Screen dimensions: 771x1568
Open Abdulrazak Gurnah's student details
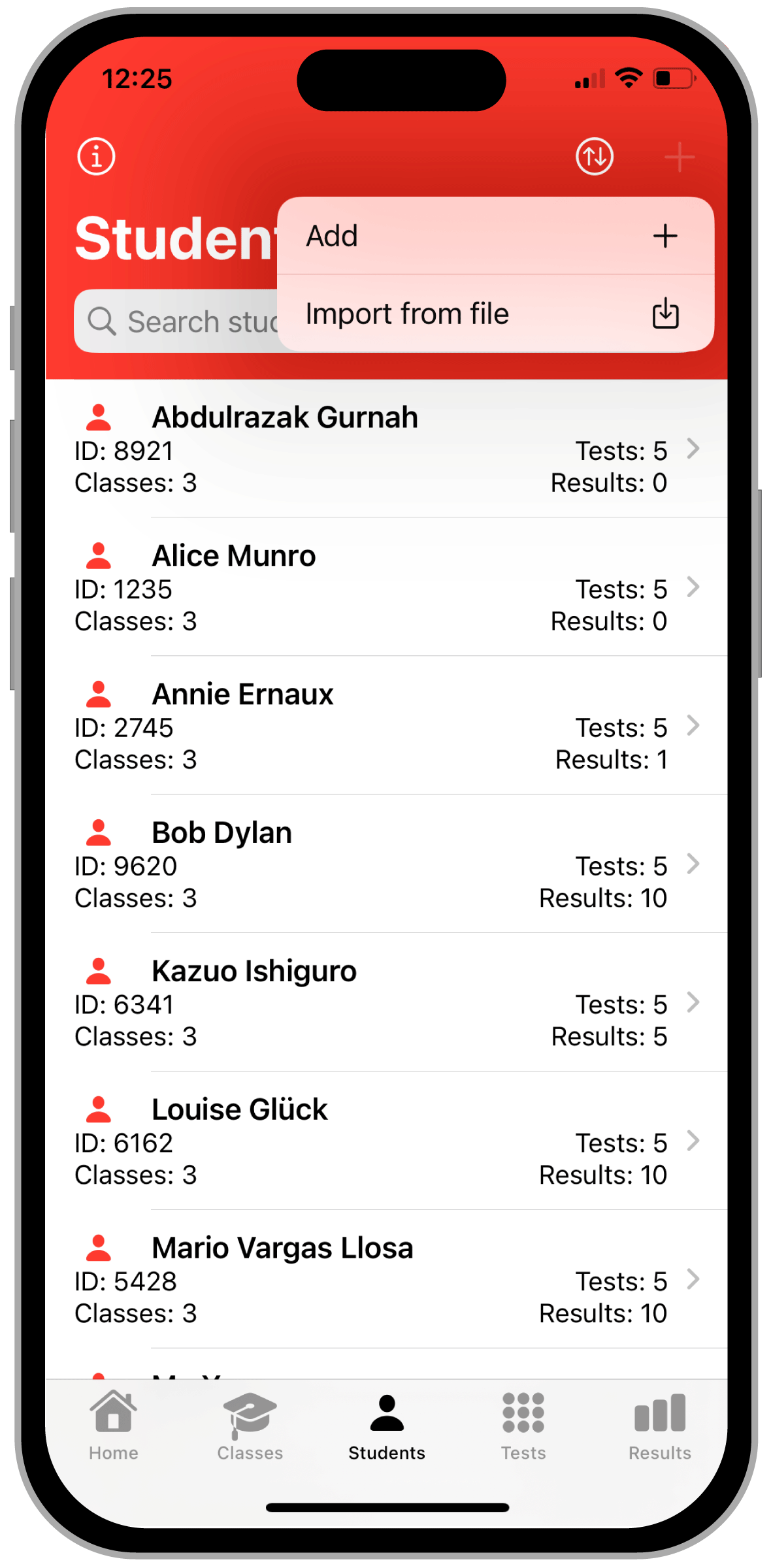coord(386,449)
